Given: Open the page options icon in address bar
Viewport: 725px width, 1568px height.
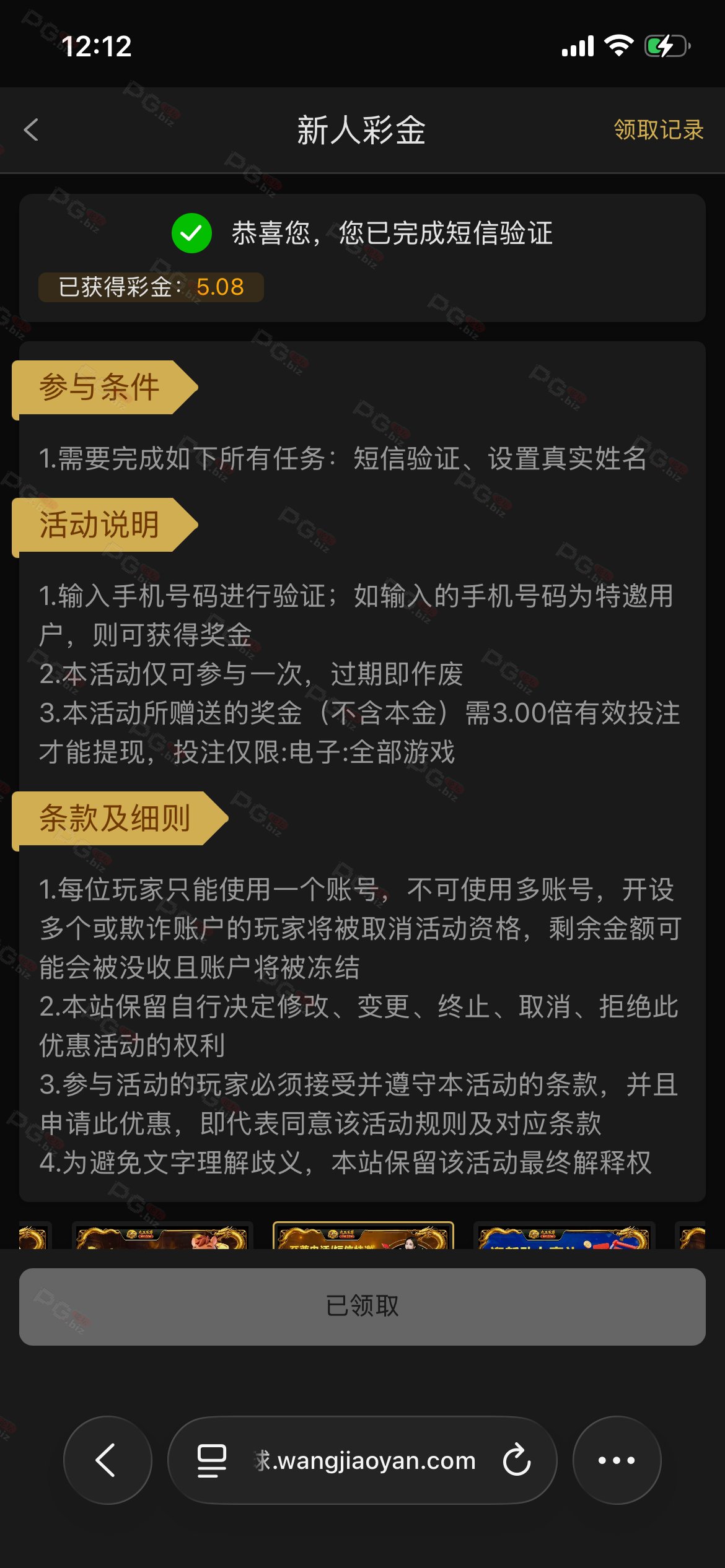Looking at the screenshot, I should coord(211,1460).
